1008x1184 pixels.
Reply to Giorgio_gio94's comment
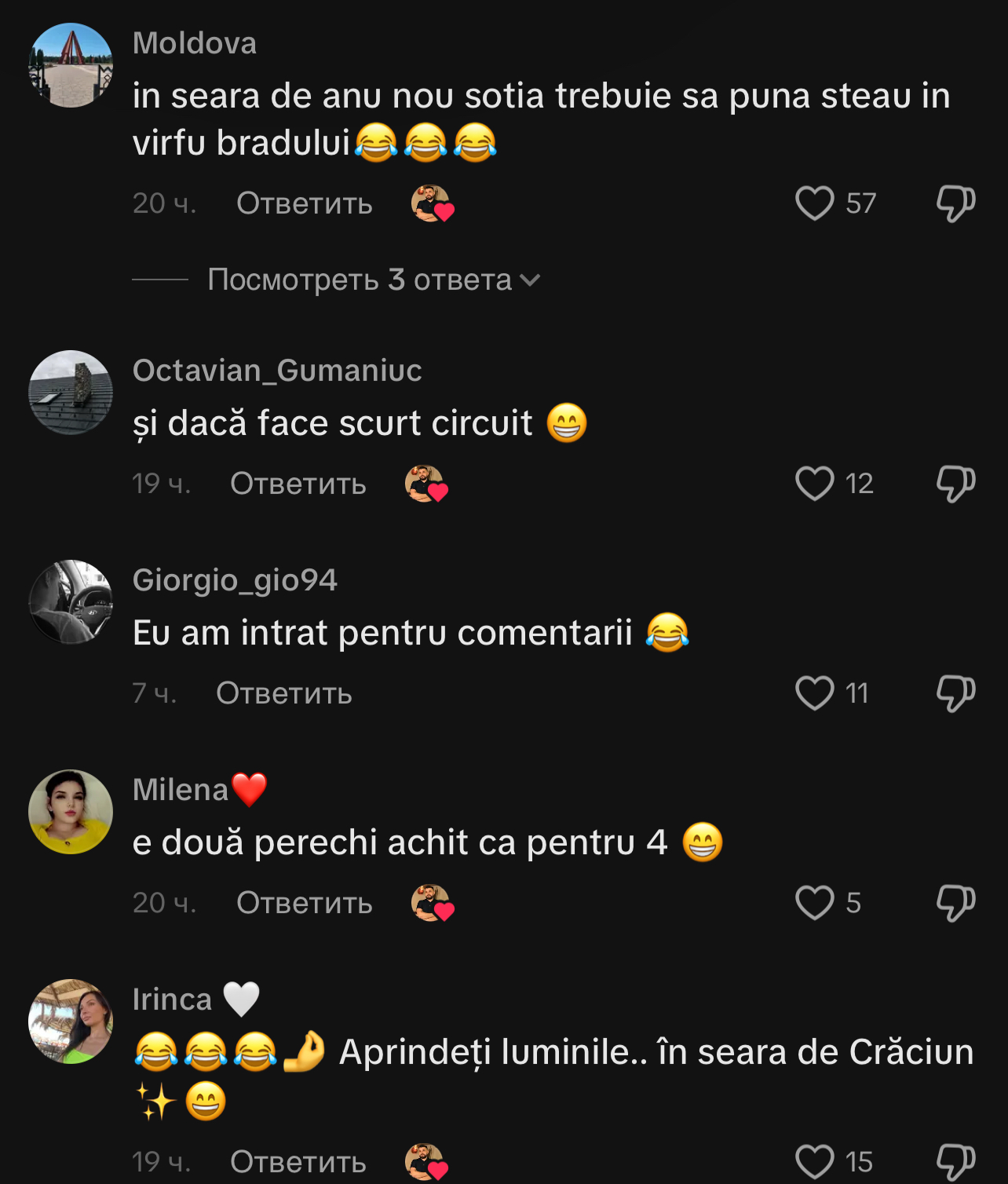pyautogui.click(x=284, y=693)
